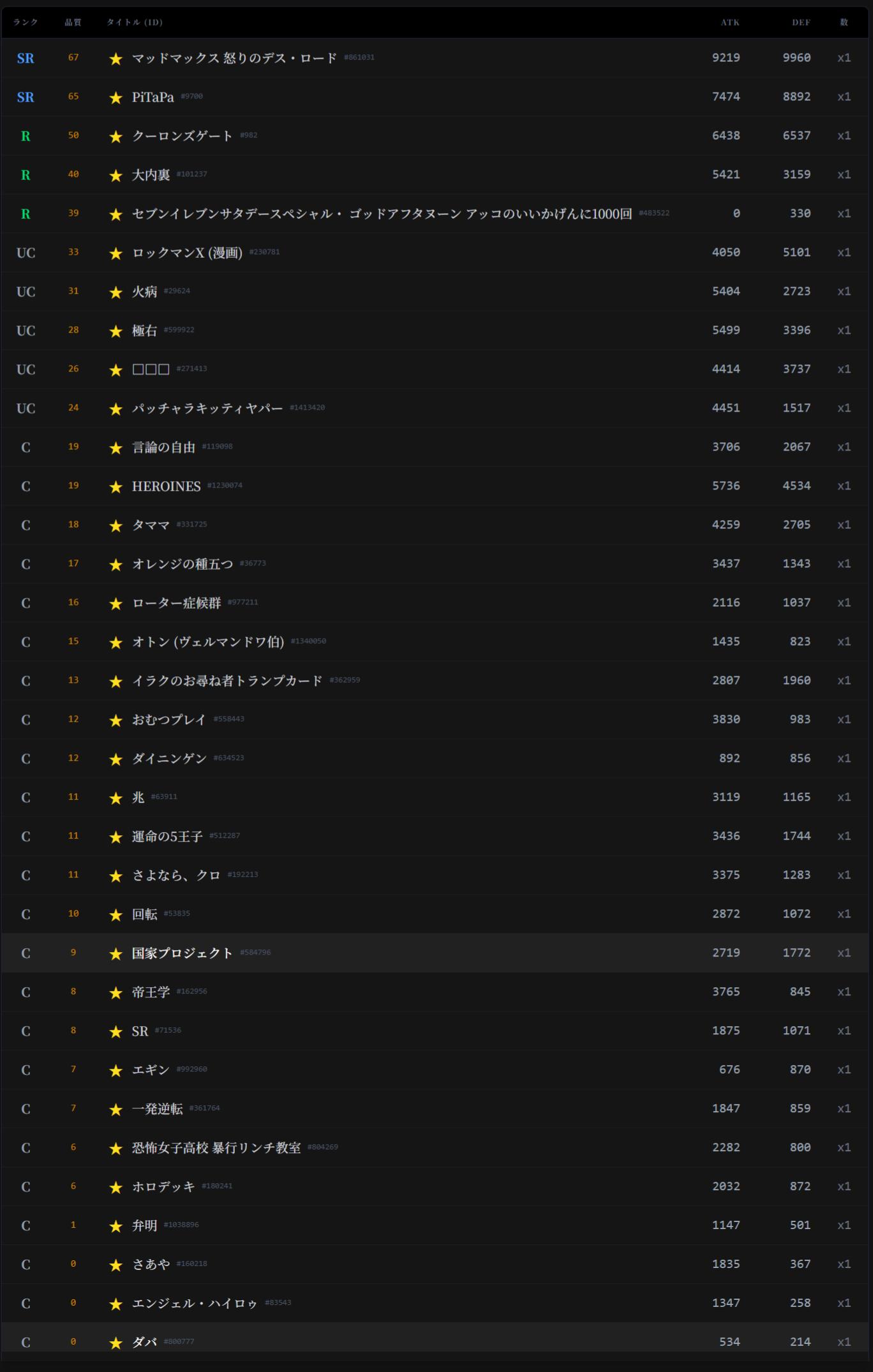Tap the star beside 帝王学
This screenshot has width=873, height=1372.
tap(116, 993)
